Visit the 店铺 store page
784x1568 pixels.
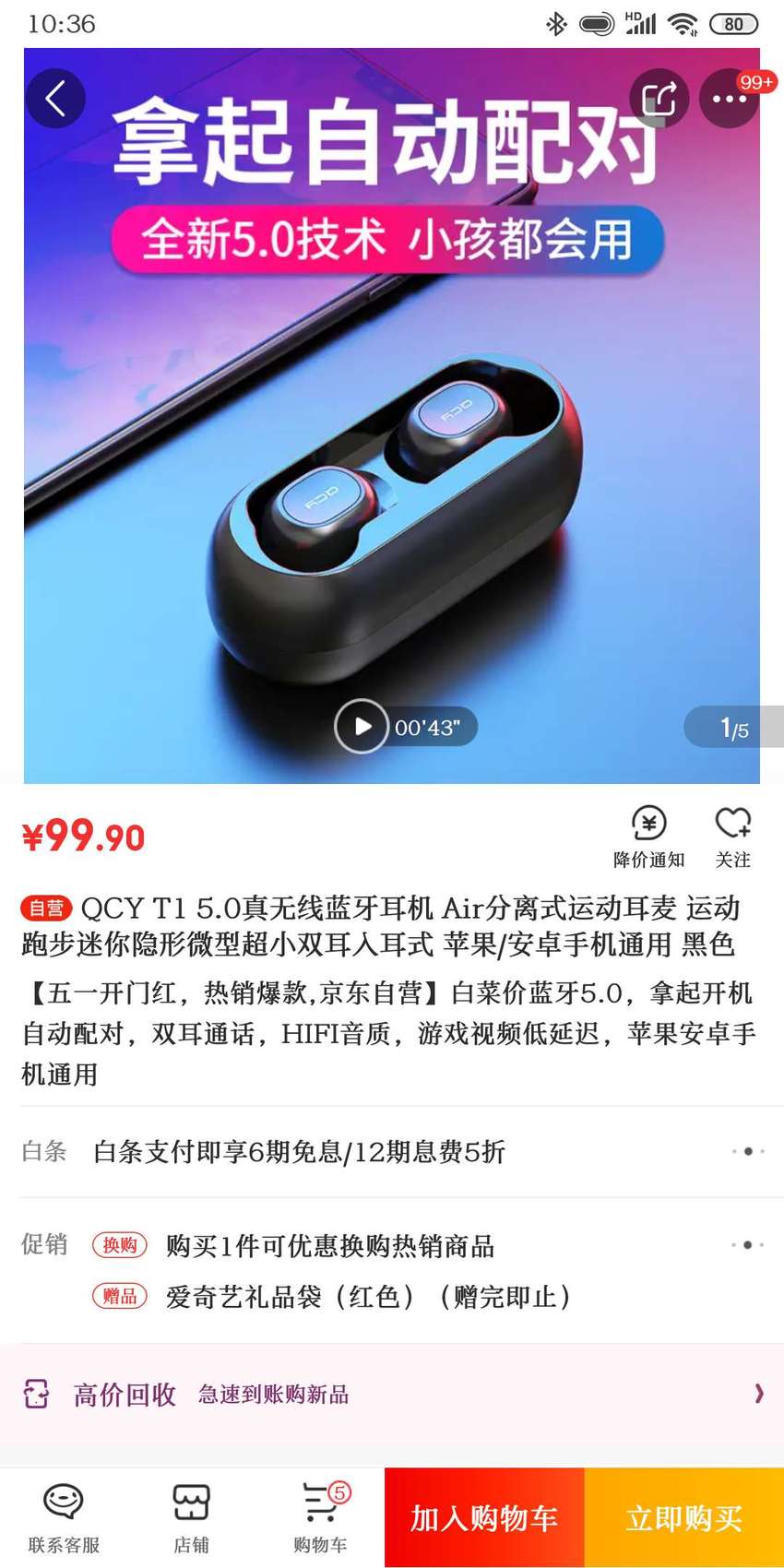coord(191,1517)
